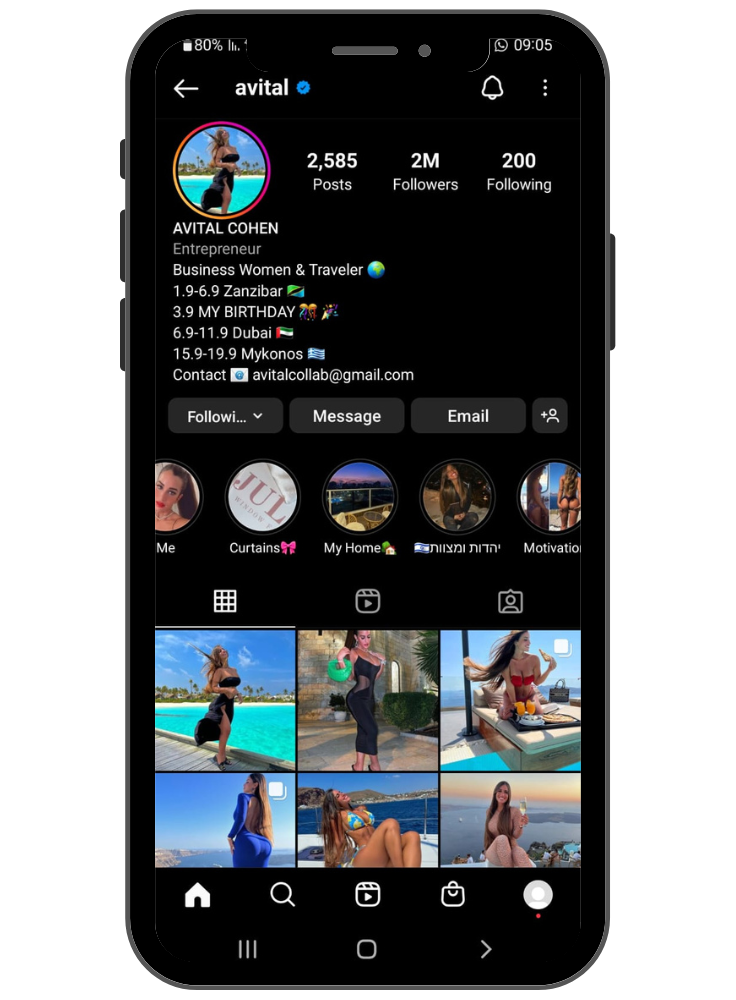Viewport: 736px width, 1000px height.
Task: Open the 200 Following list
Action: (x=518, y=171)
